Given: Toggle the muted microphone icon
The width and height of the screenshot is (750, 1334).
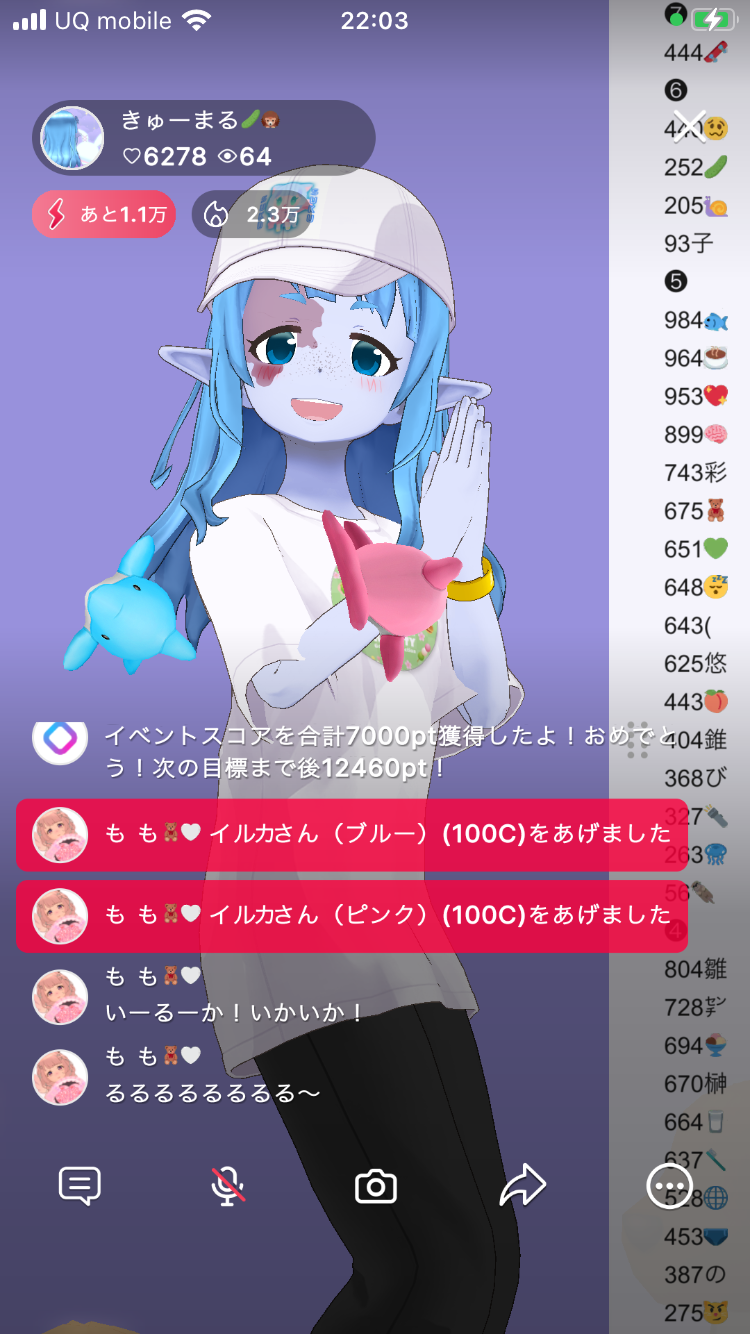Looking at the screenshot, I should coord(228,1187).
